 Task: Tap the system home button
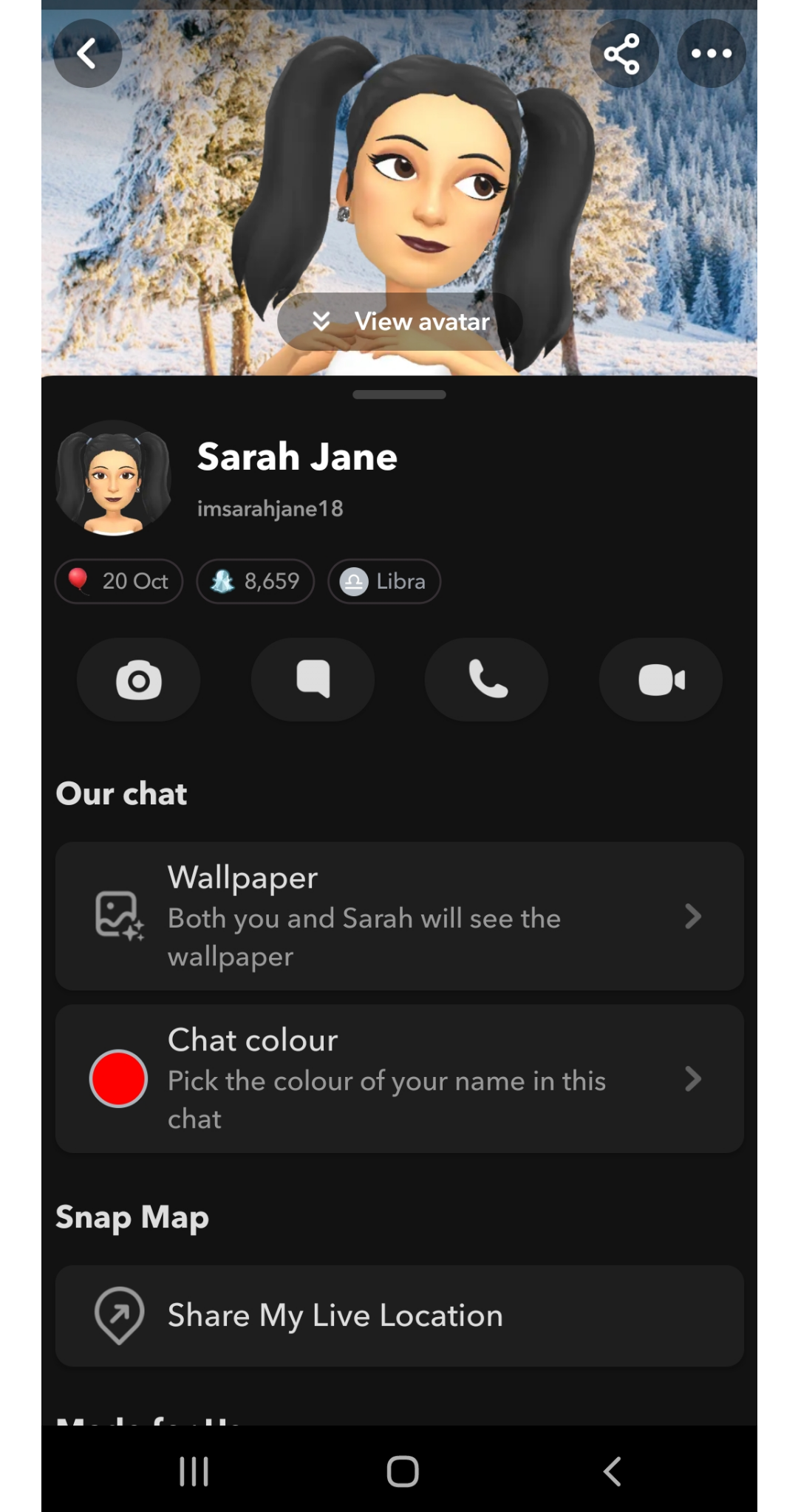[x=403, y=1471]
